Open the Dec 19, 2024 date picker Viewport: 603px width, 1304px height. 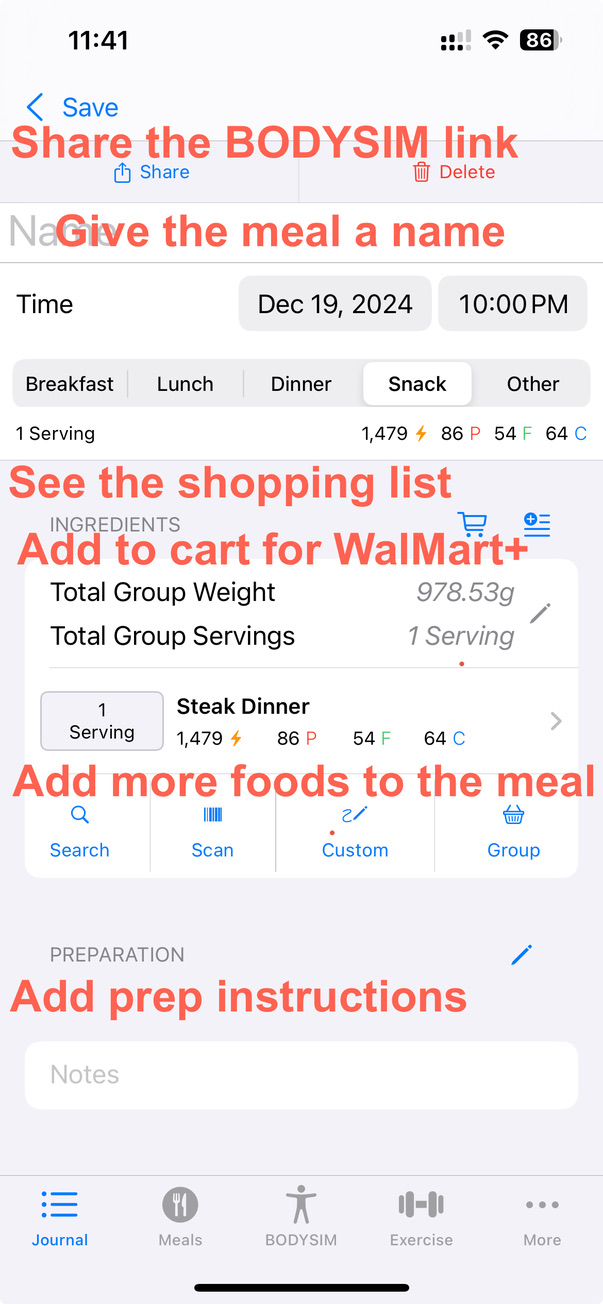coord(335,304)
